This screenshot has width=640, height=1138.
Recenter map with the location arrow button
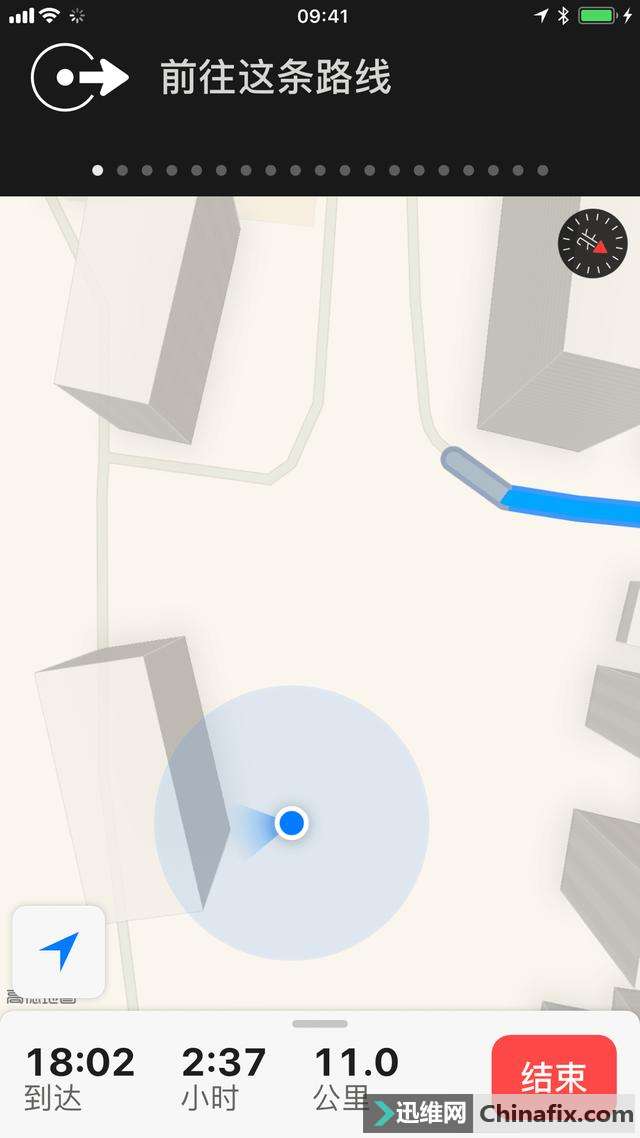coord(59,951)
